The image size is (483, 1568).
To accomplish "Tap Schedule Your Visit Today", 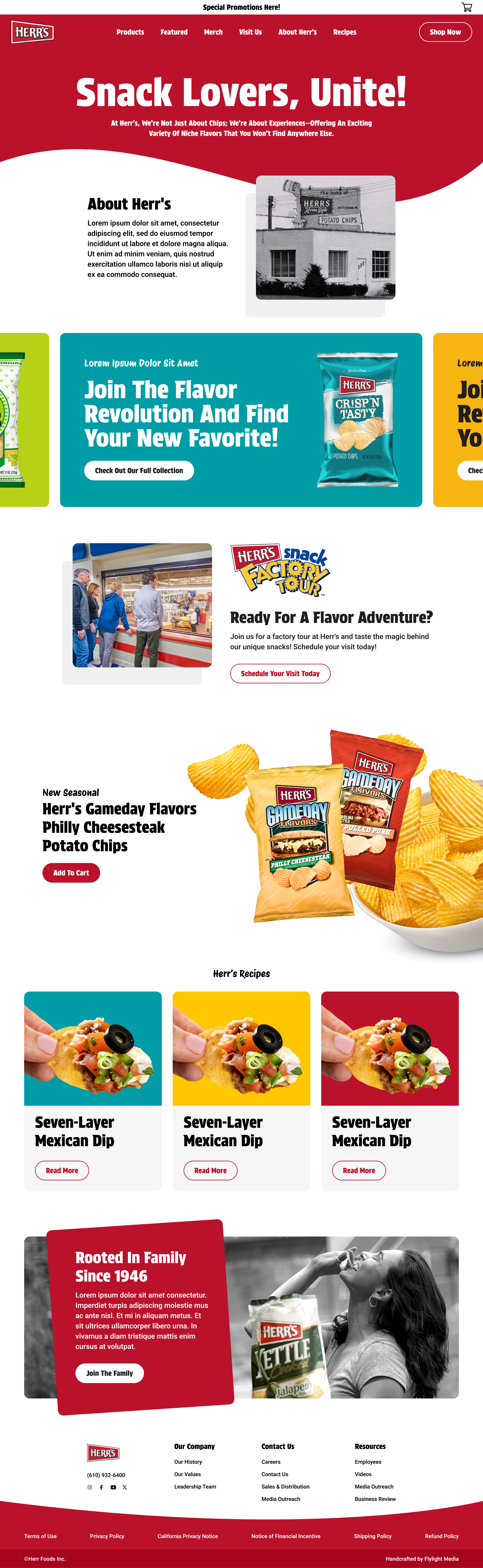I will click(280, 673).
